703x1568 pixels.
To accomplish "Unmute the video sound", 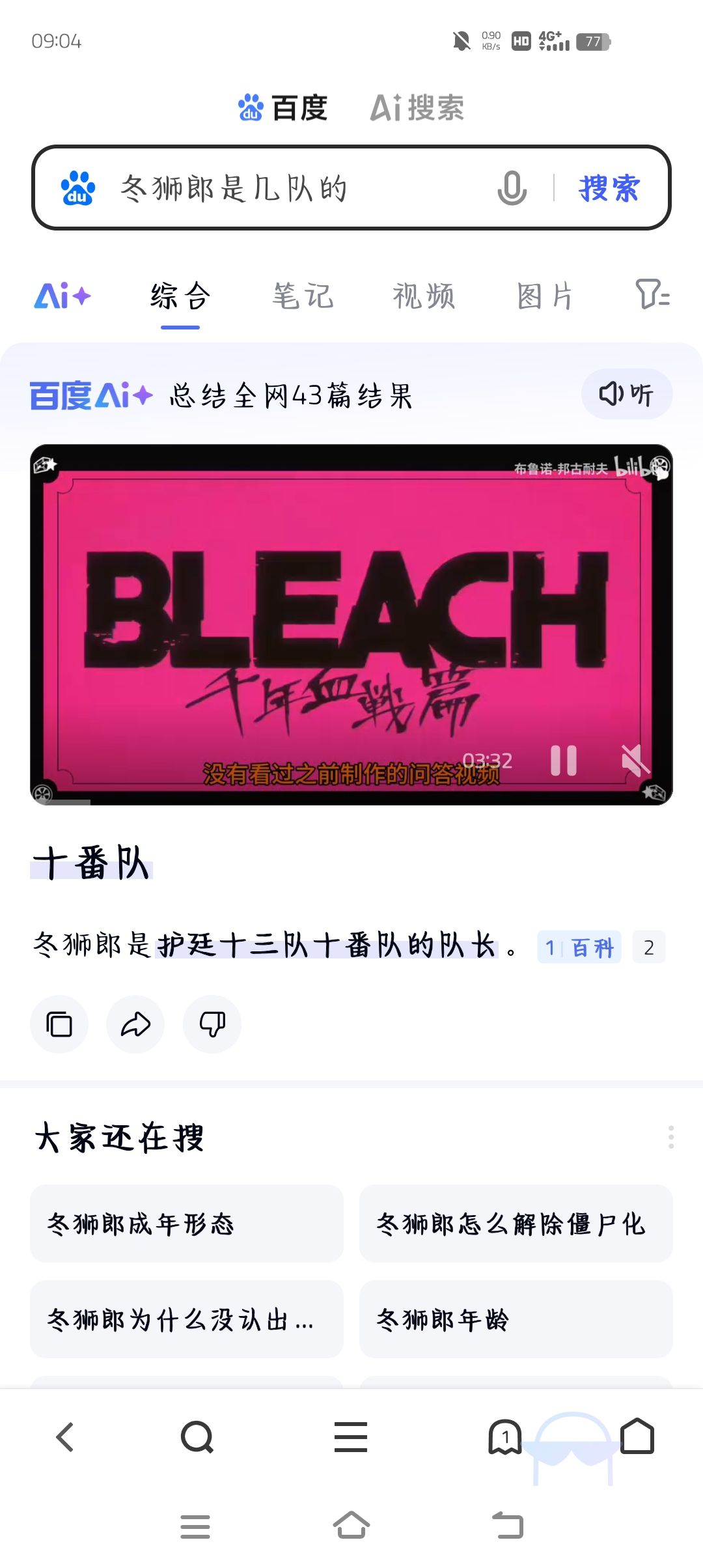I will click(x=635, y=760).
